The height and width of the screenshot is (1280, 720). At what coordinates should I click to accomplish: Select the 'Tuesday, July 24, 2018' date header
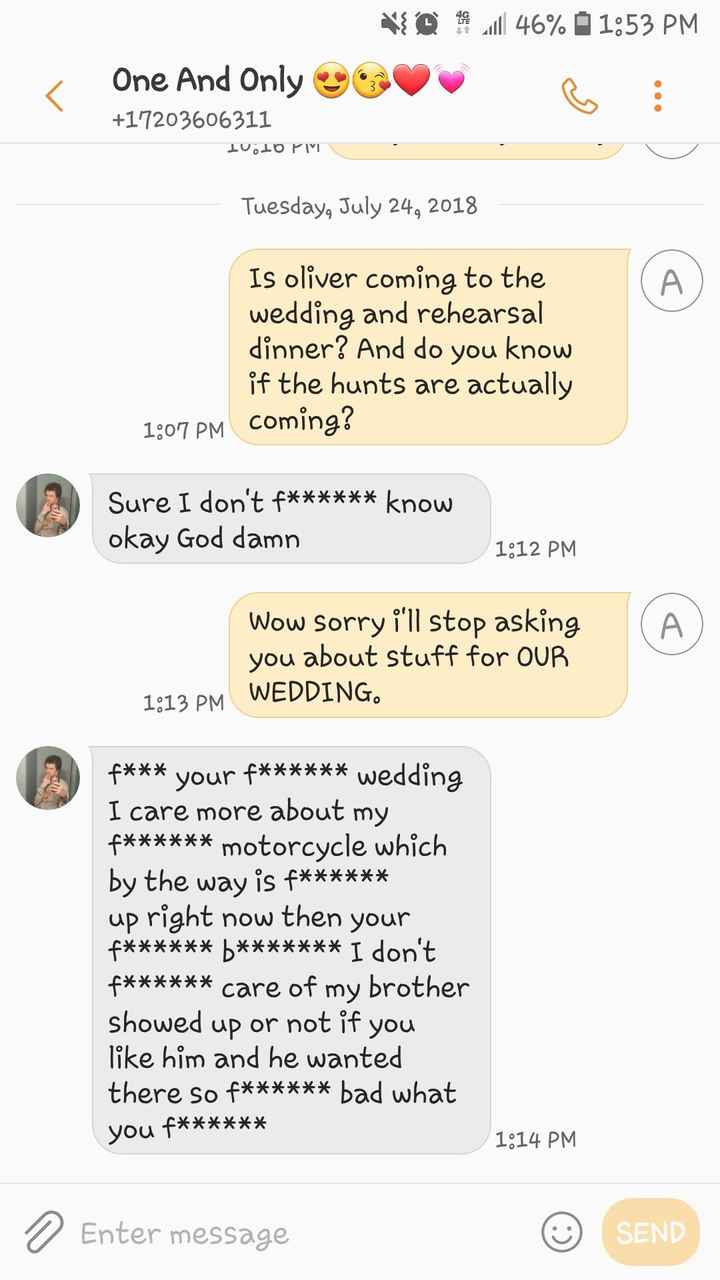(359, 206)
